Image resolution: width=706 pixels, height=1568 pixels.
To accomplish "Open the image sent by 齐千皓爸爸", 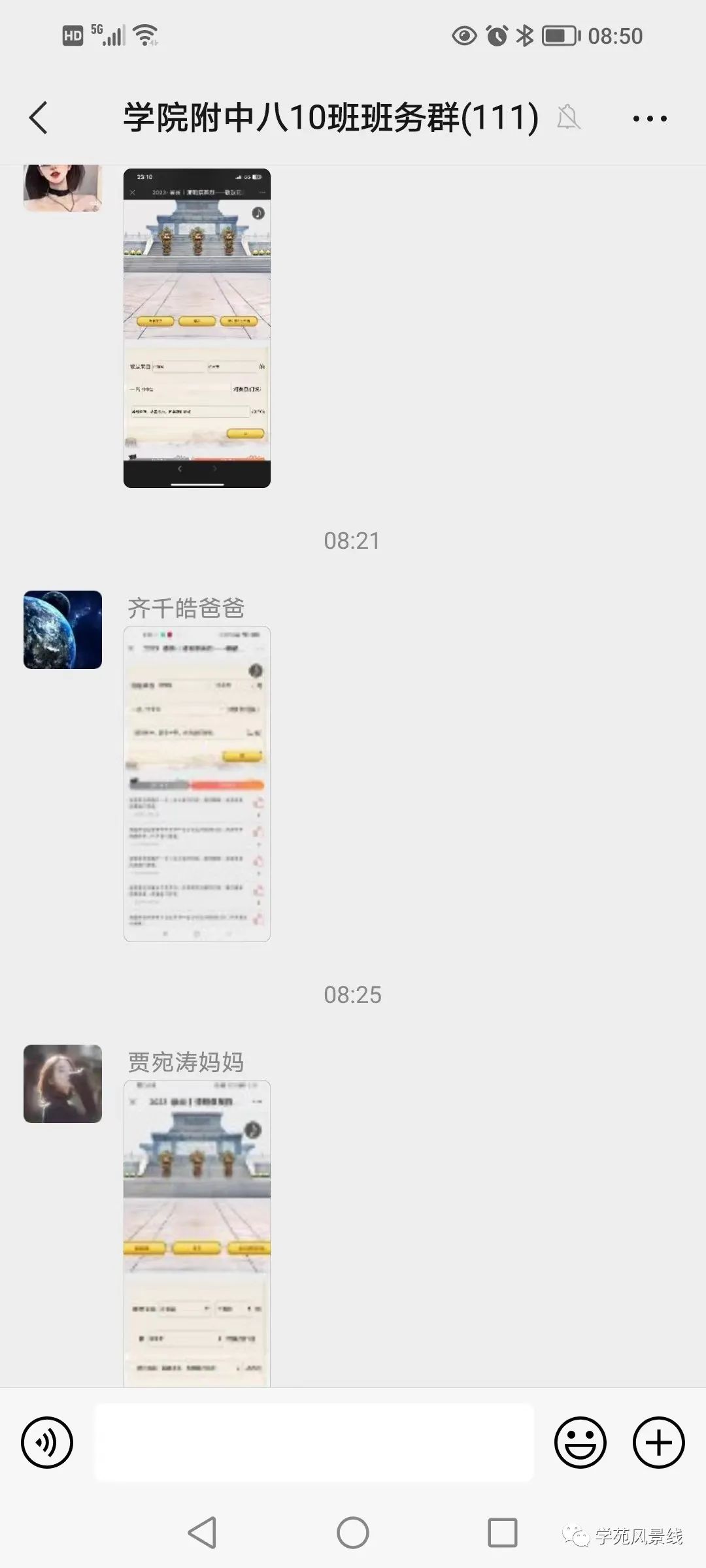I will 197,783.
